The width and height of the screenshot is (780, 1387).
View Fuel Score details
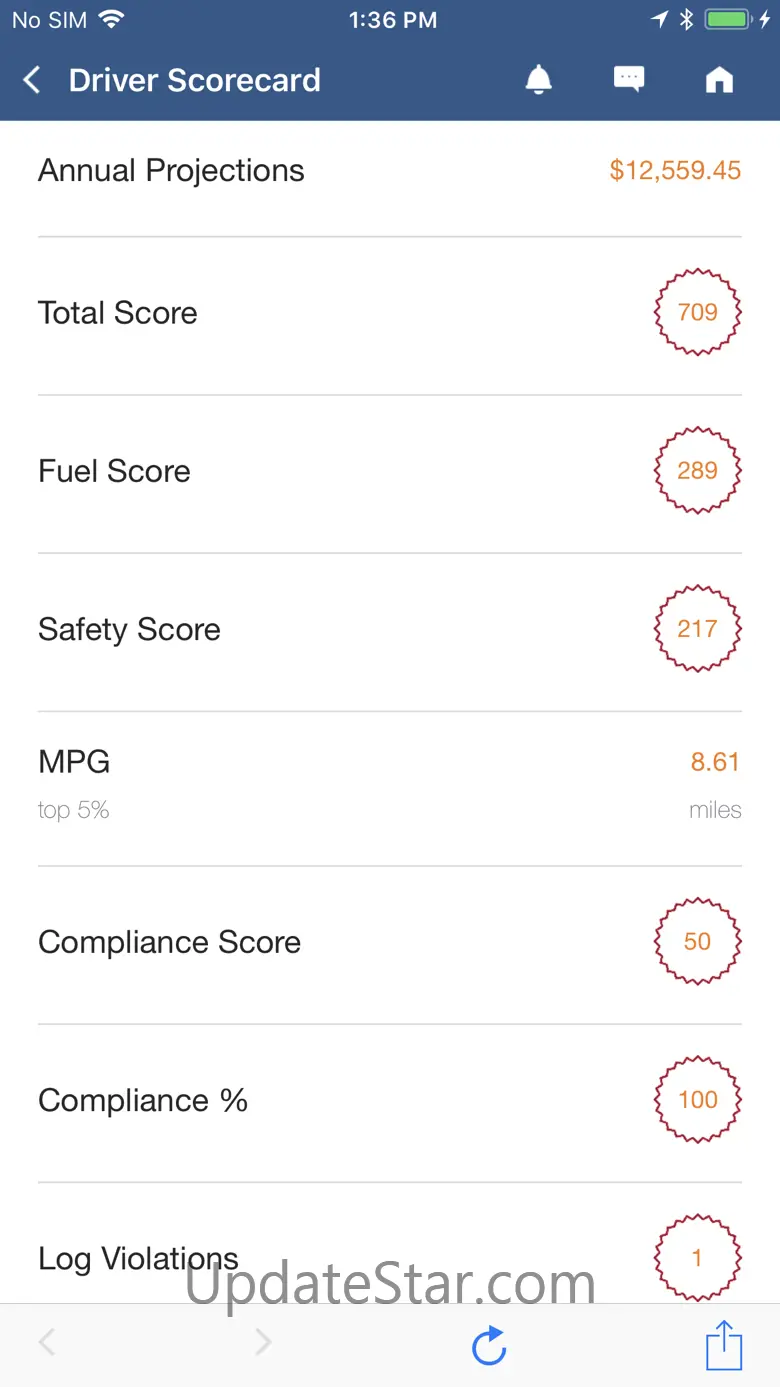click(390, 472)
